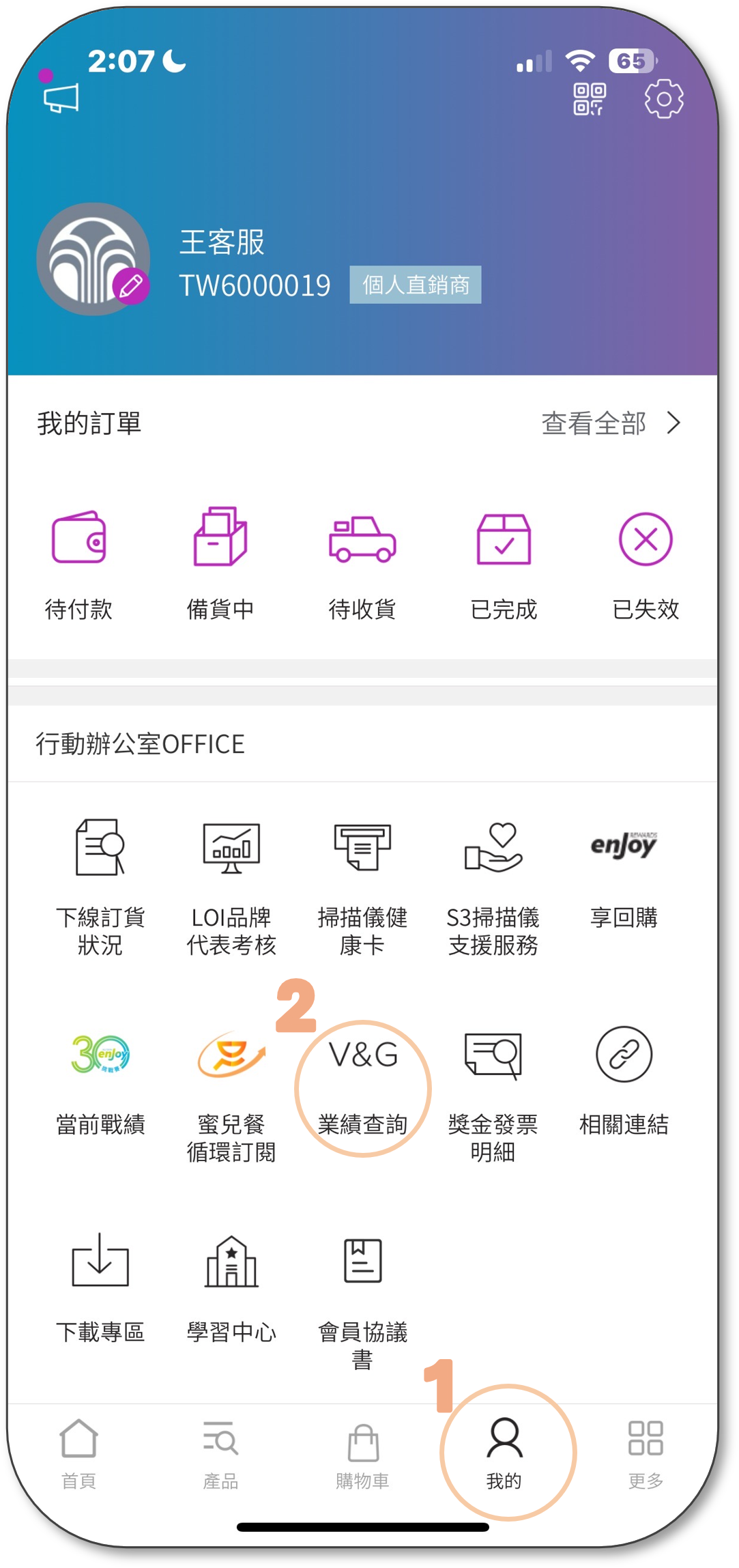Select V&G 業績查詢
The width and height of the screenshot is (739, 1568).
click(363, 1087)
